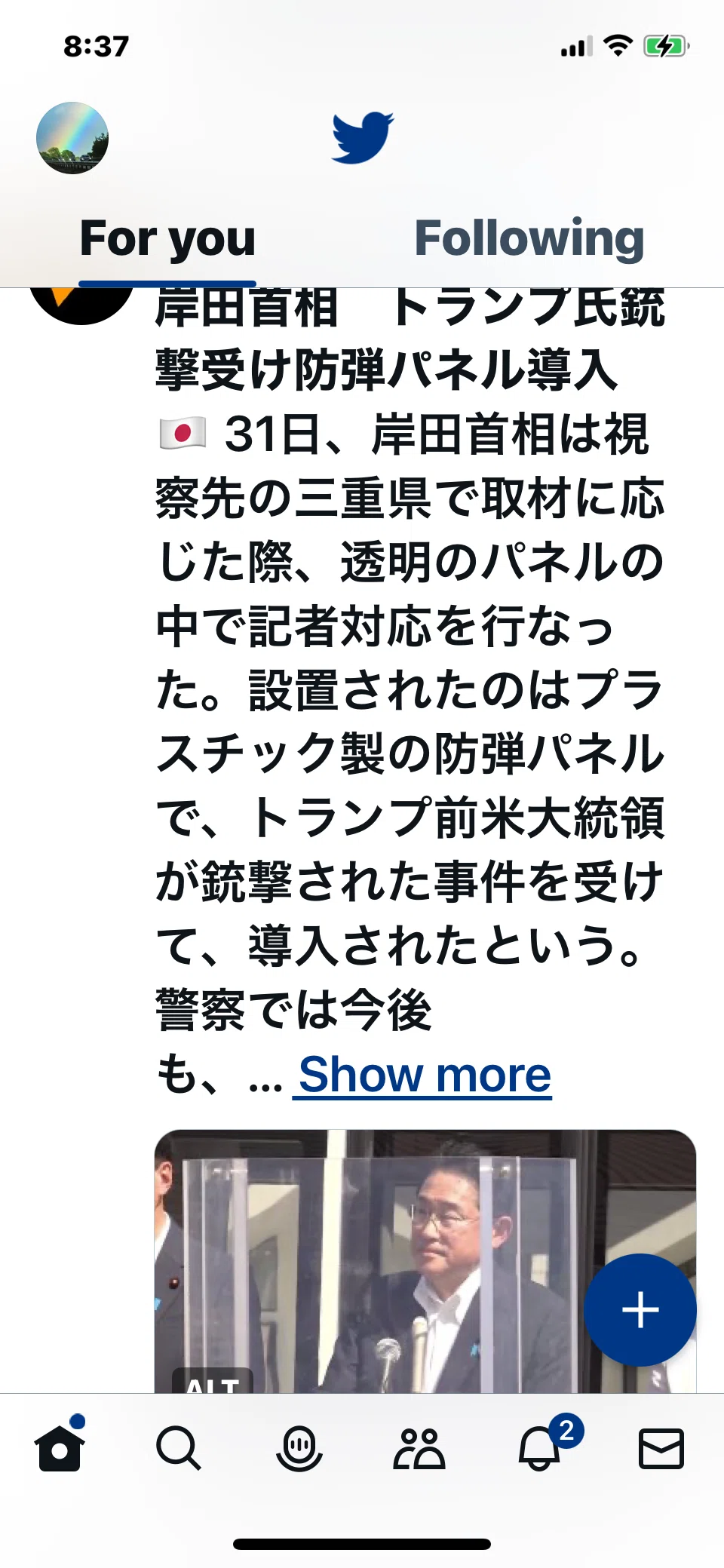Open the profile avatar menu
Viewport: 724px width, 1568px height.
tap(72, 138)
